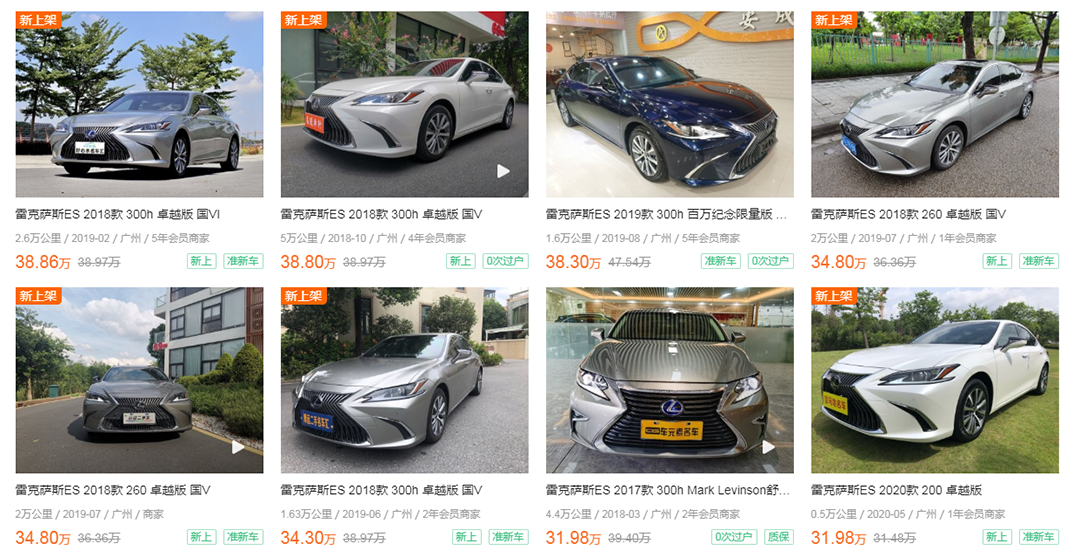This screenshot has width=1080, height=557.
Task: View the ES 2019款 300h 百万纪念限量版 car
Action: 669,105
